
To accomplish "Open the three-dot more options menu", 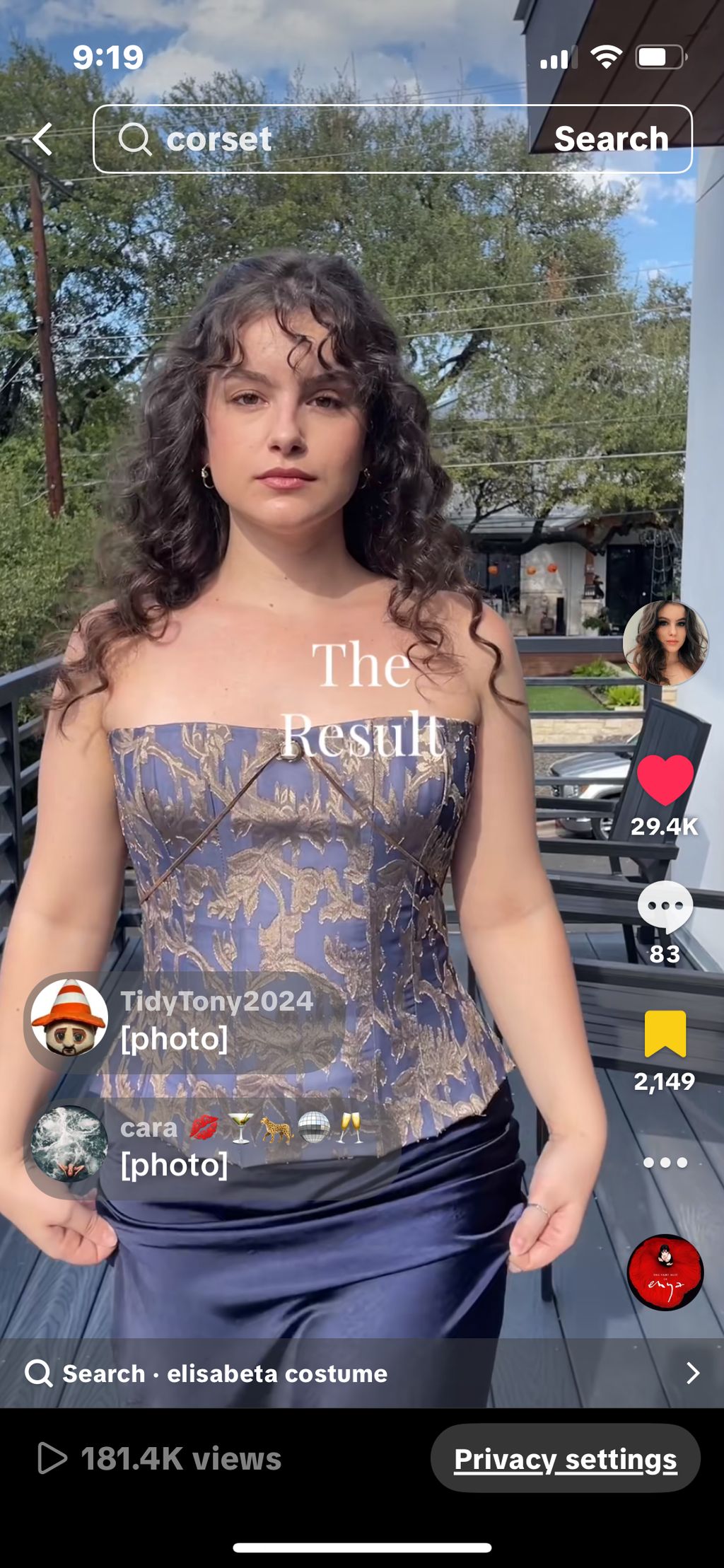I will (x=665, y=1163).
